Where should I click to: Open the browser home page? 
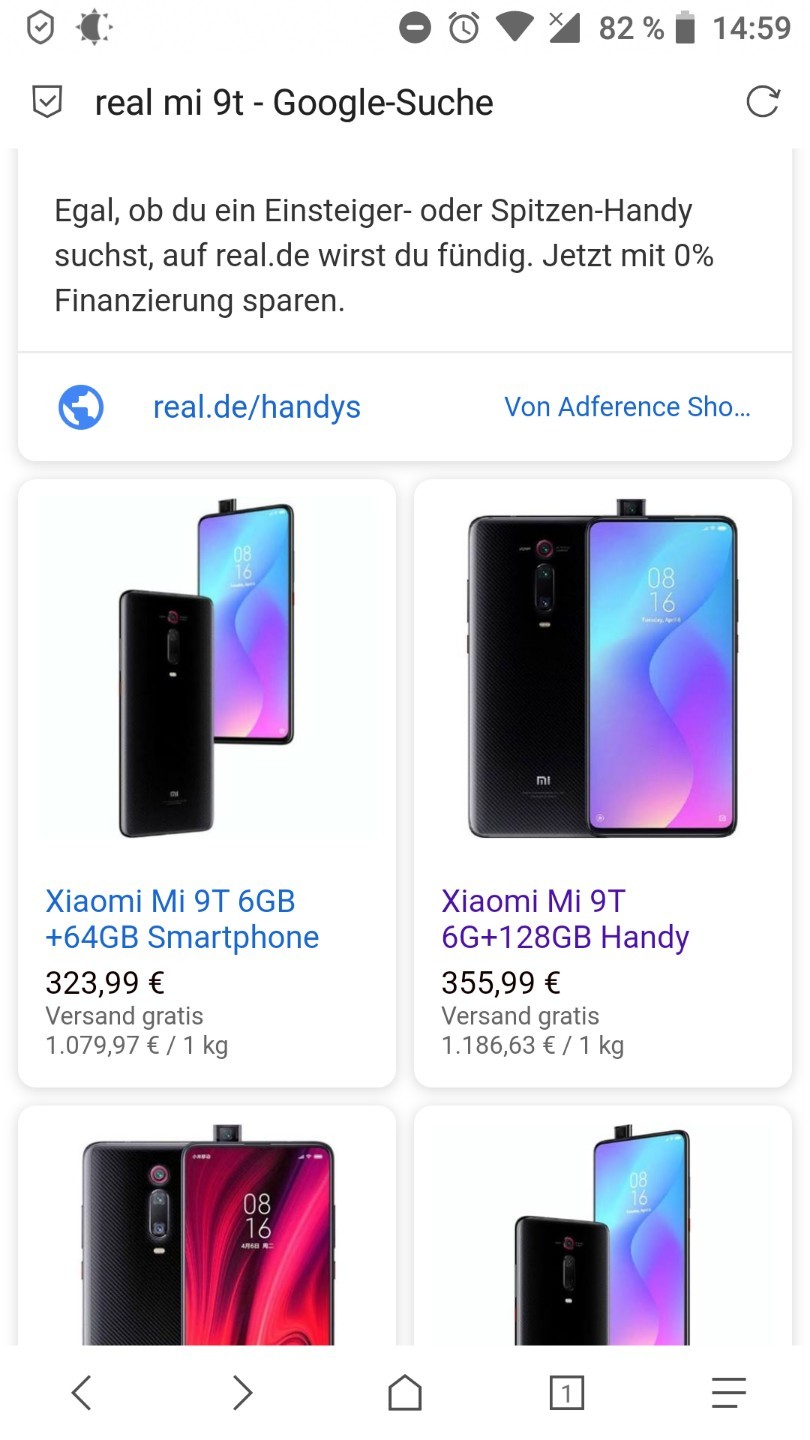point(405,1392)
